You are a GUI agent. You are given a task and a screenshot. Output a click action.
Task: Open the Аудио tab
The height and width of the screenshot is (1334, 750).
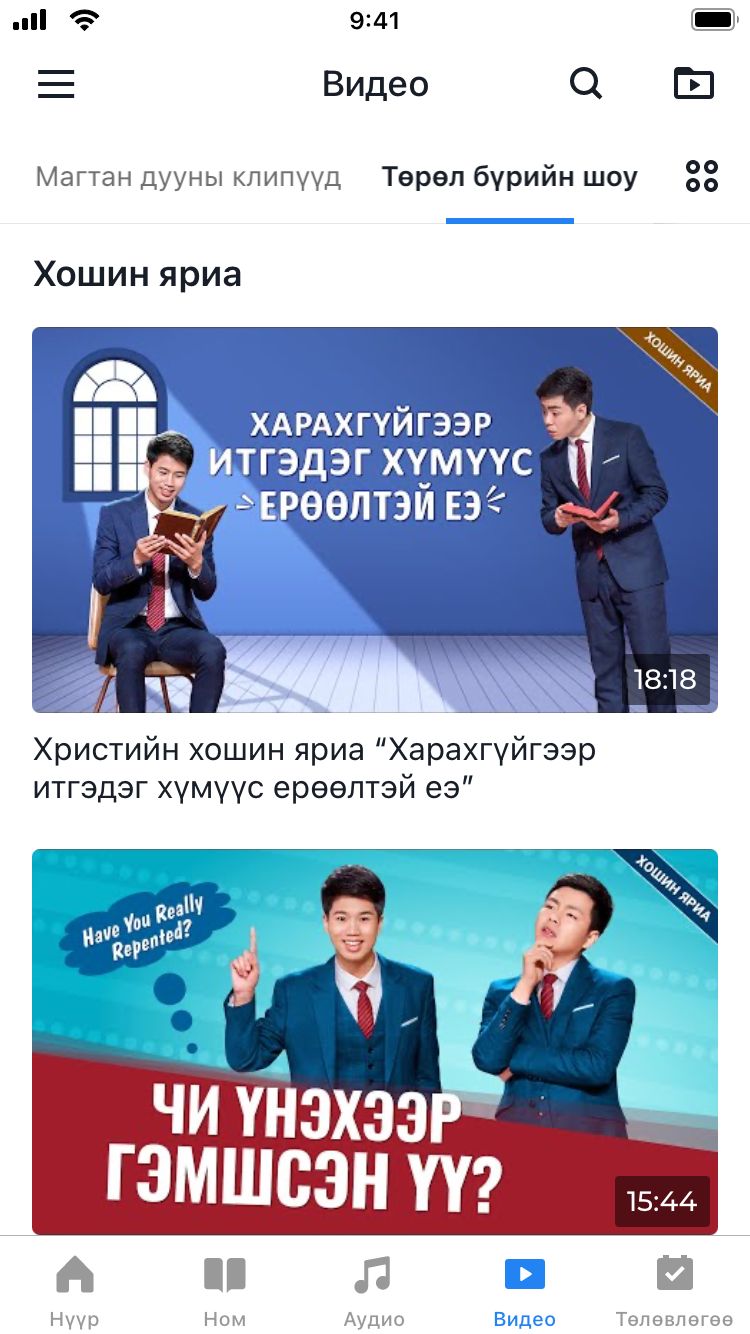tap(374, 1290)
